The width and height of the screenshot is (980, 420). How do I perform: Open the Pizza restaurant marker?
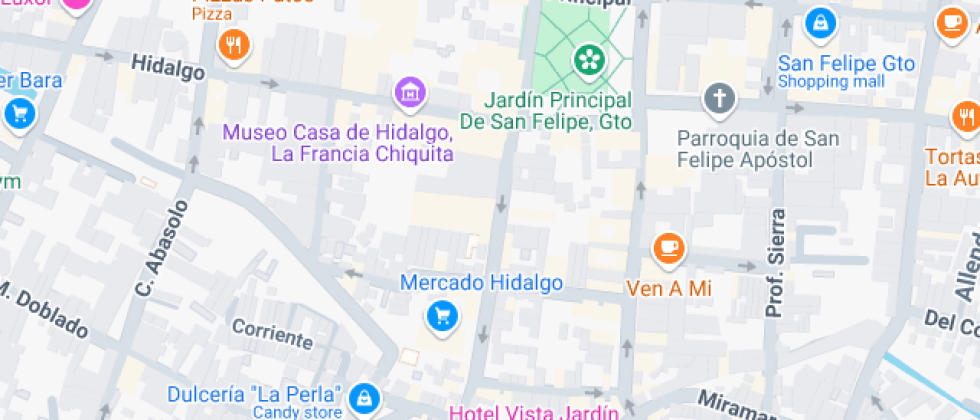(x=234, y=44)
